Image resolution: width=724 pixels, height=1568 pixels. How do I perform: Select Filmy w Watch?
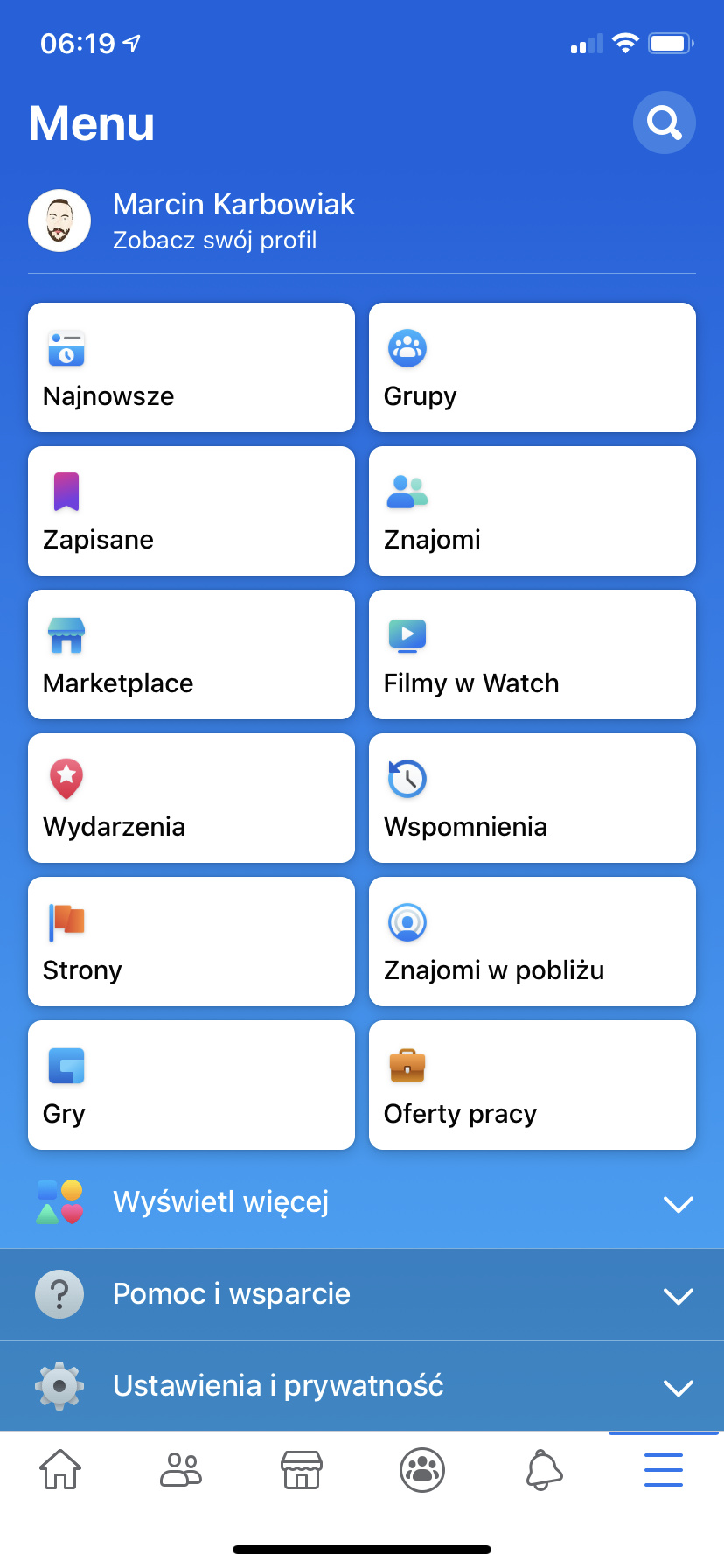point(532,654)
